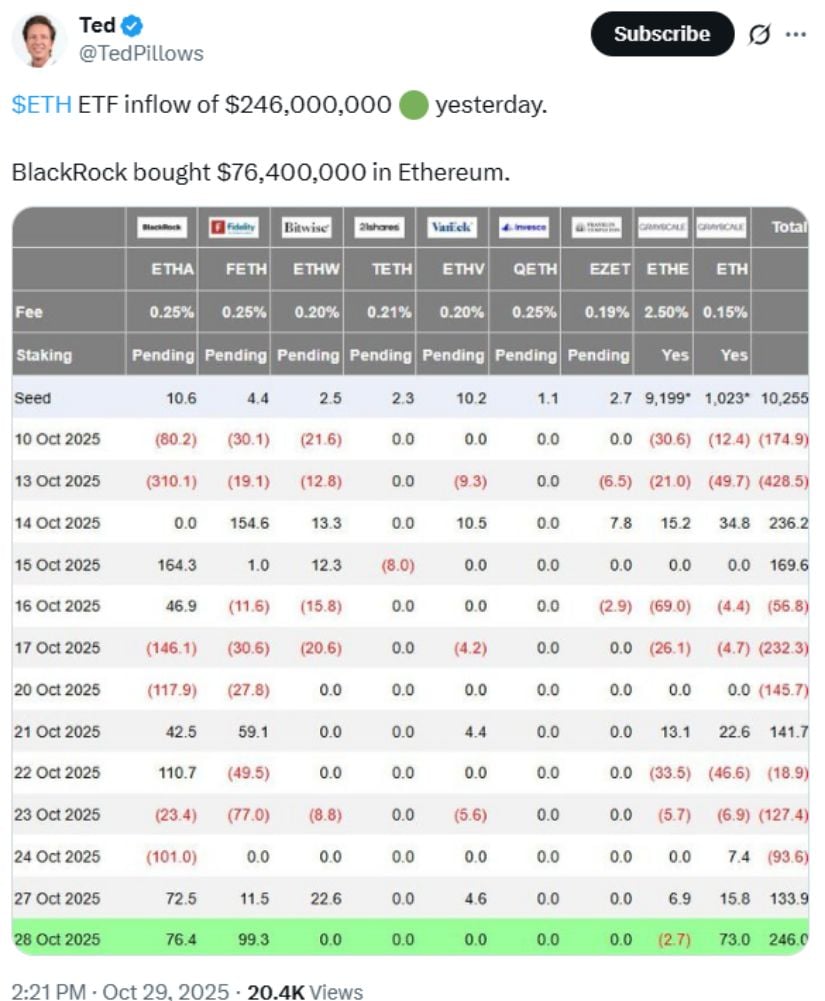The width and height of the screenshot is (825, 1001).
Task: Click the 21Shares logo above TETH
Action: [x=380, y=227]
